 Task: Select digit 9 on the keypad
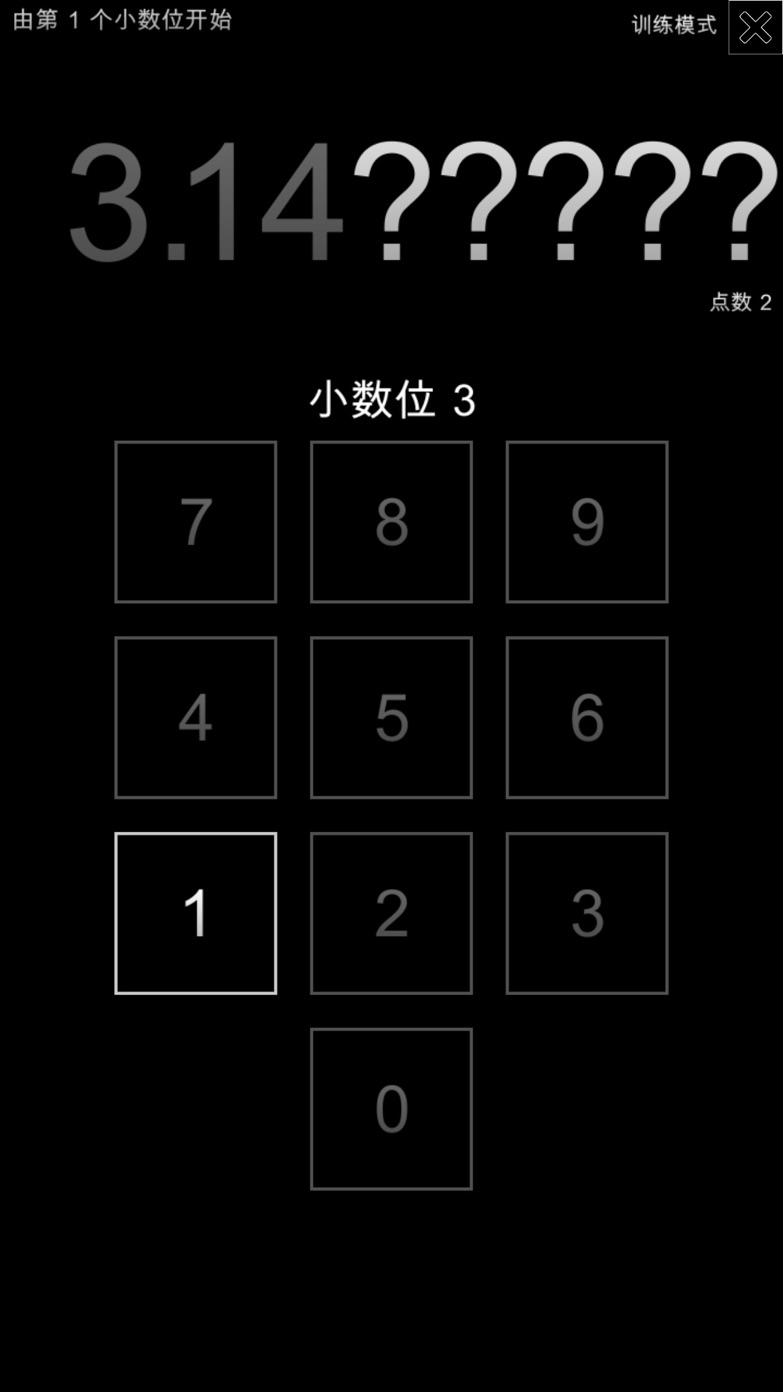click(x=587, y=522)
